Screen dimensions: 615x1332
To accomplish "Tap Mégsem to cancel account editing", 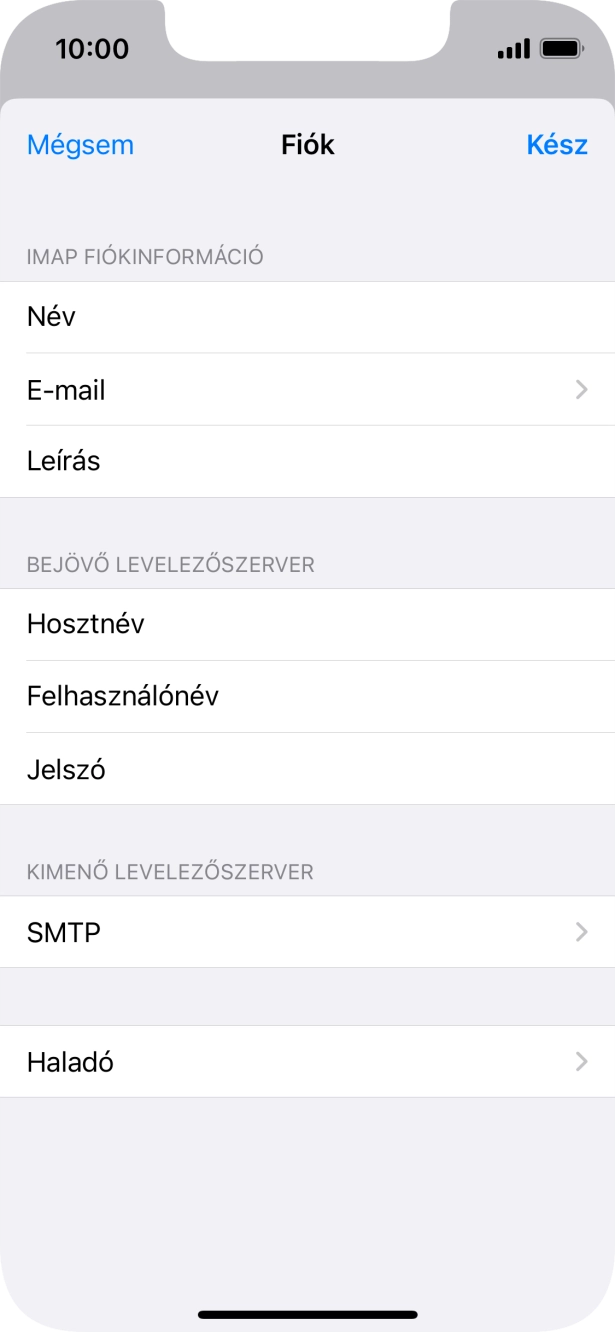I will pyautogui.click(x=80, y=145).
